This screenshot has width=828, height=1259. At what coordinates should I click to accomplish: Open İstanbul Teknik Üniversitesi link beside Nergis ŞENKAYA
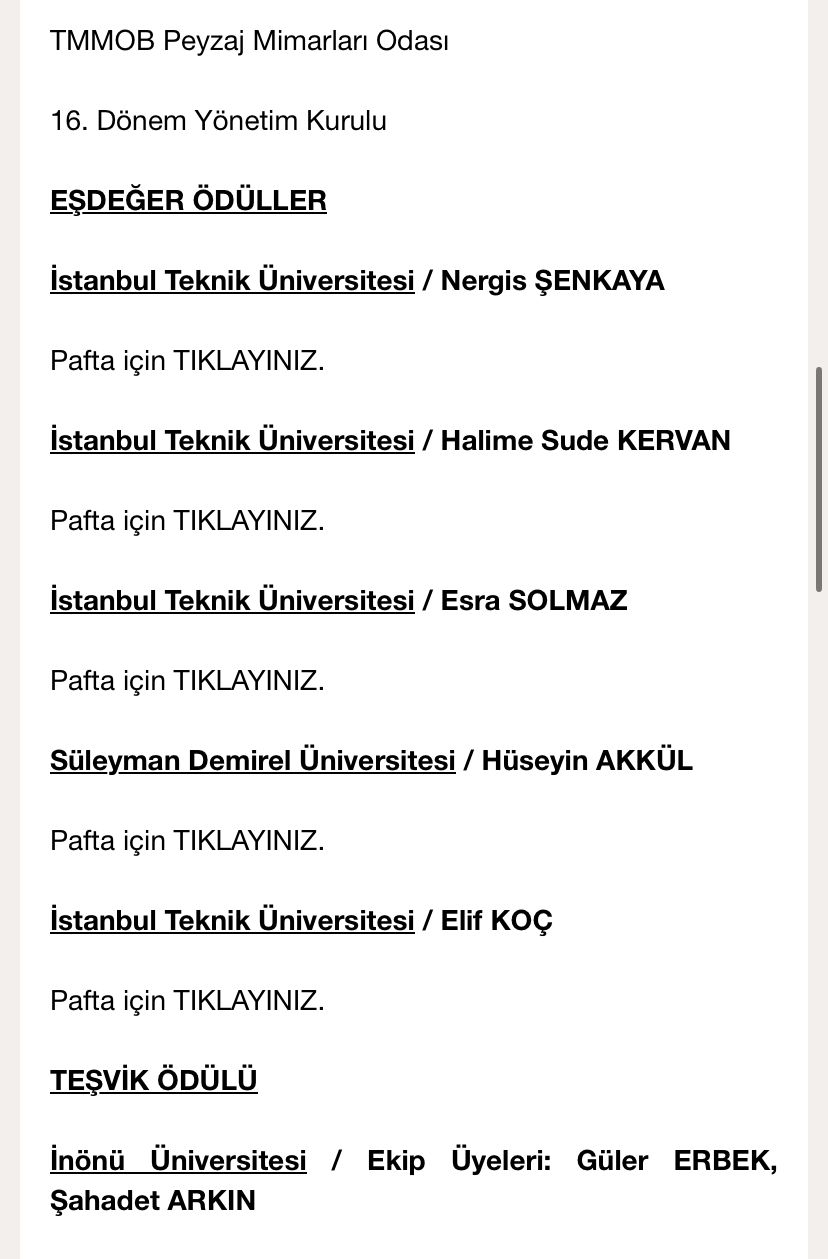[x=232, y=281]
